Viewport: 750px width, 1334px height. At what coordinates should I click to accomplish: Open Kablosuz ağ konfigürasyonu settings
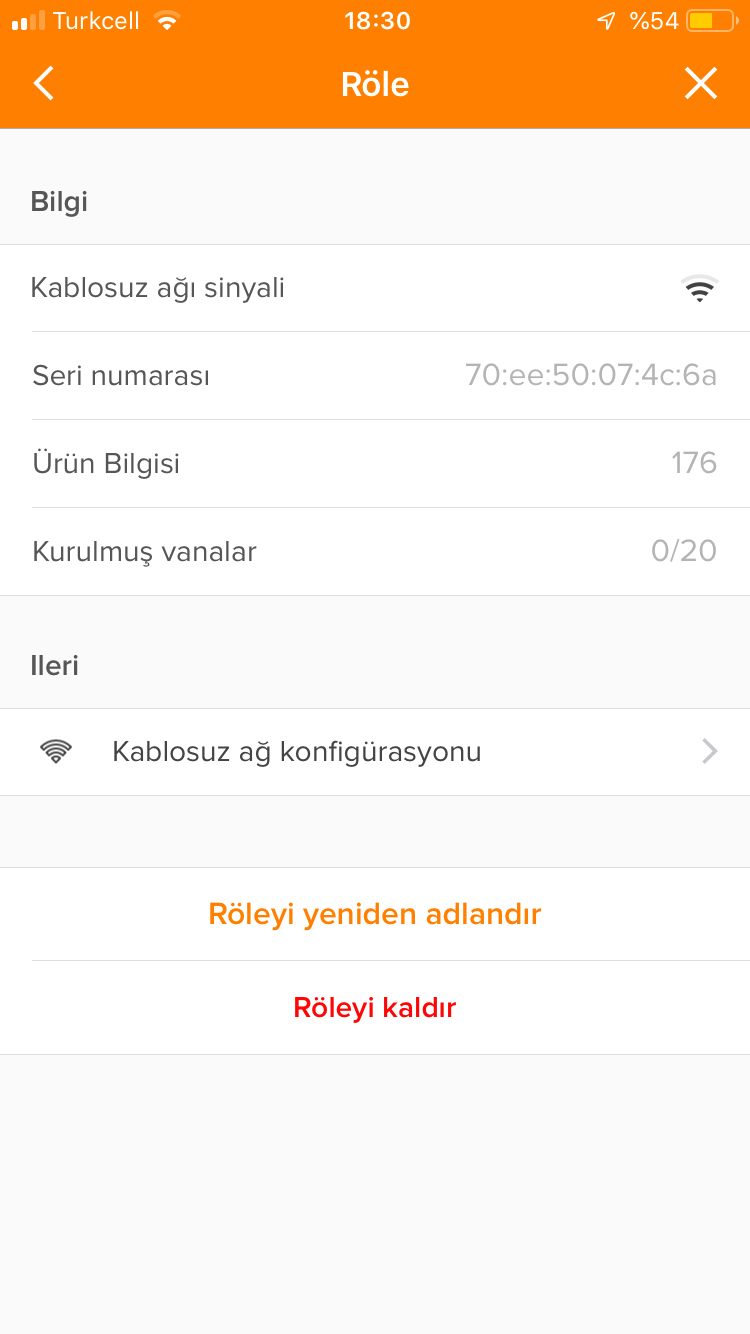tap(375, 752)
